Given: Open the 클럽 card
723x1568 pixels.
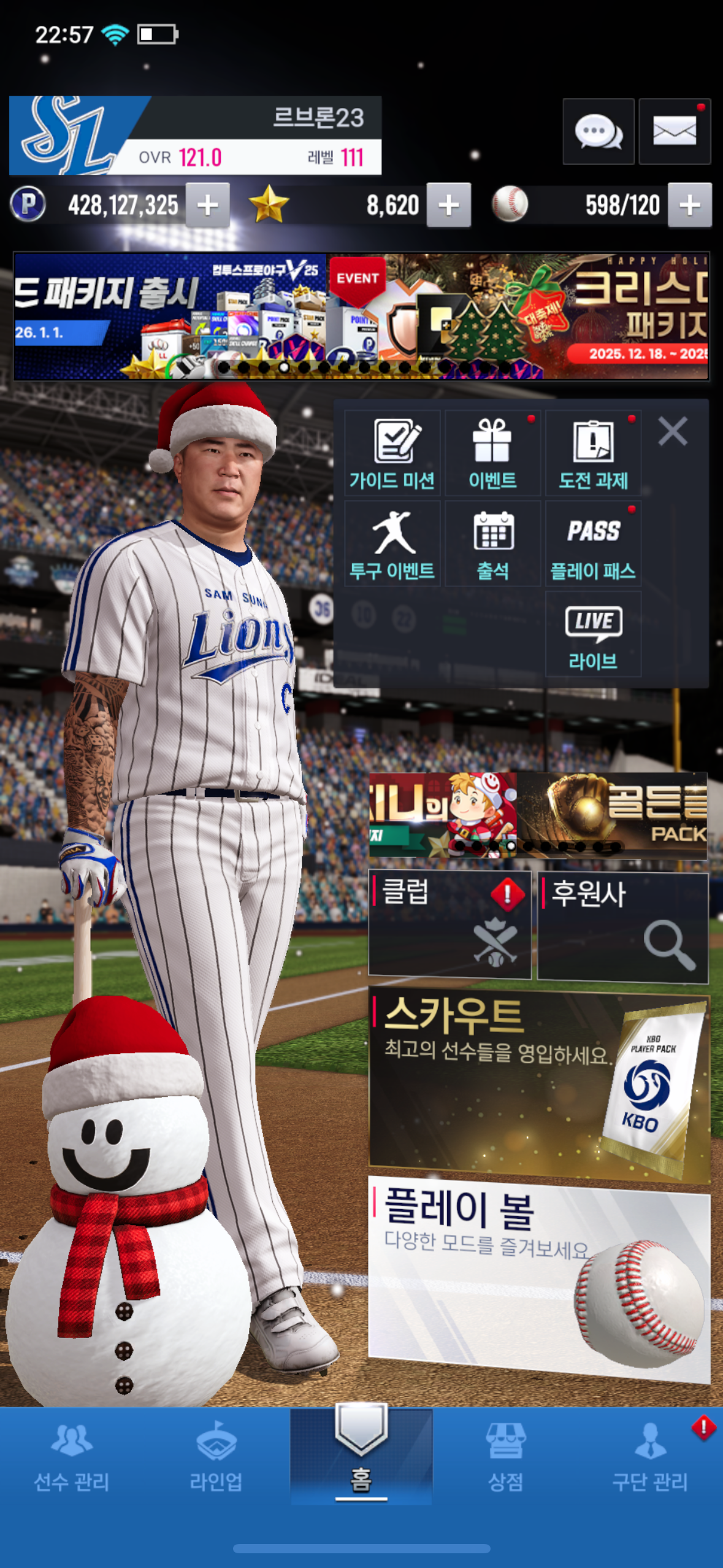Looking at the screenshot, I should click(449, 924).
